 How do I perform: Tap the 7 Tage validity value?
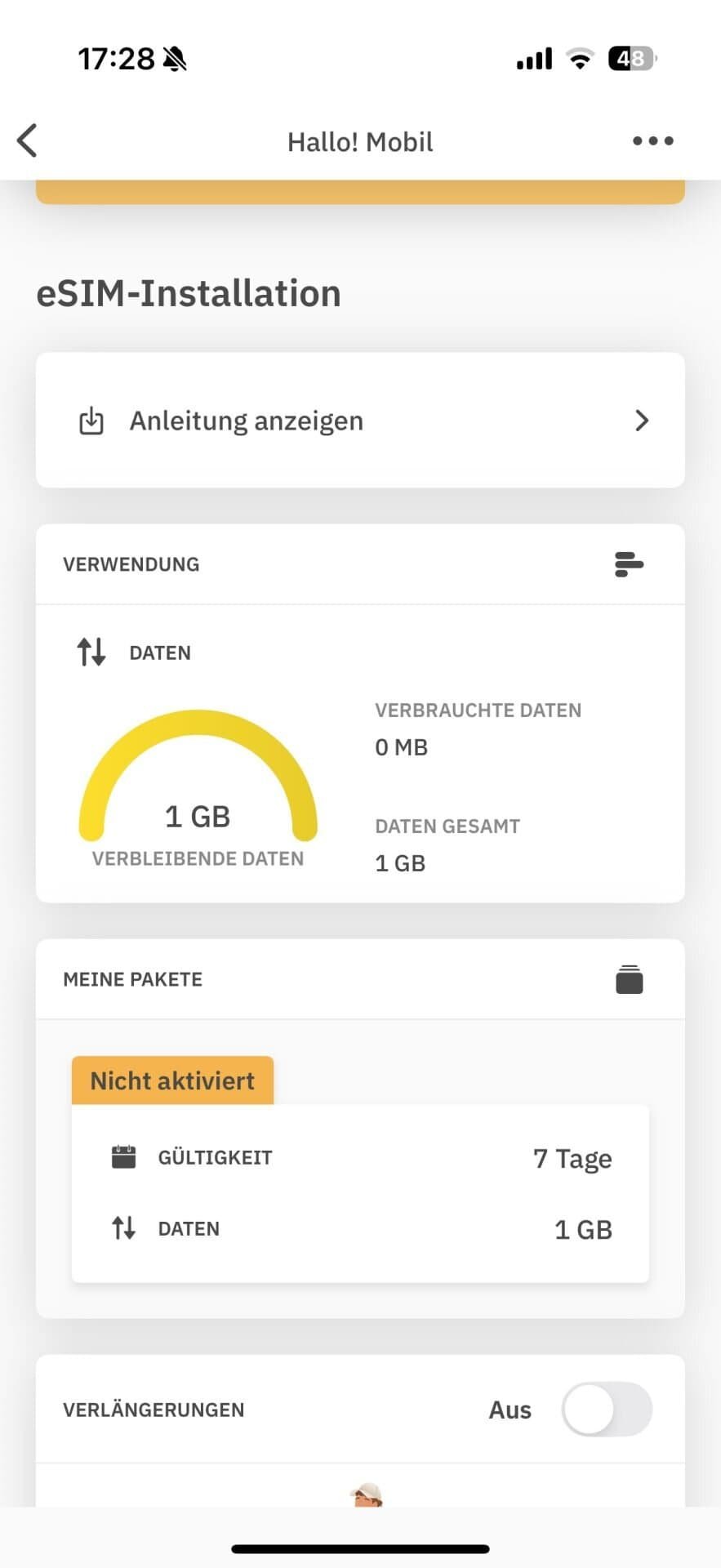572,1157
